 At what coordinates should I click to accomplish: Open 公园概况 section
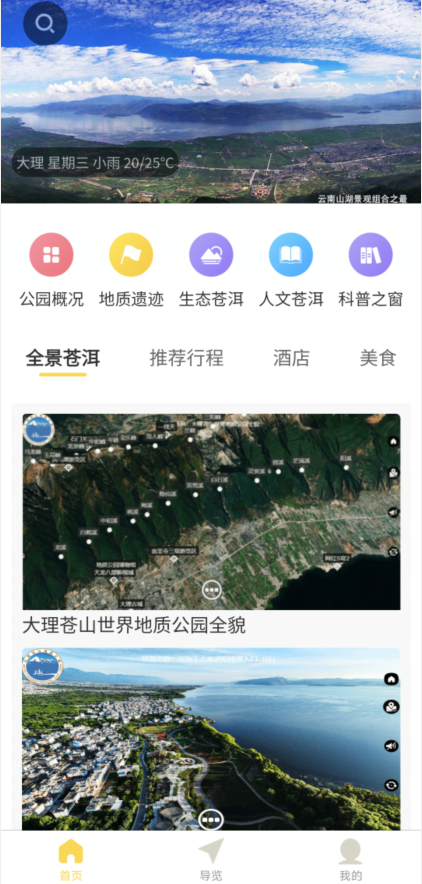tap(51, 270)
